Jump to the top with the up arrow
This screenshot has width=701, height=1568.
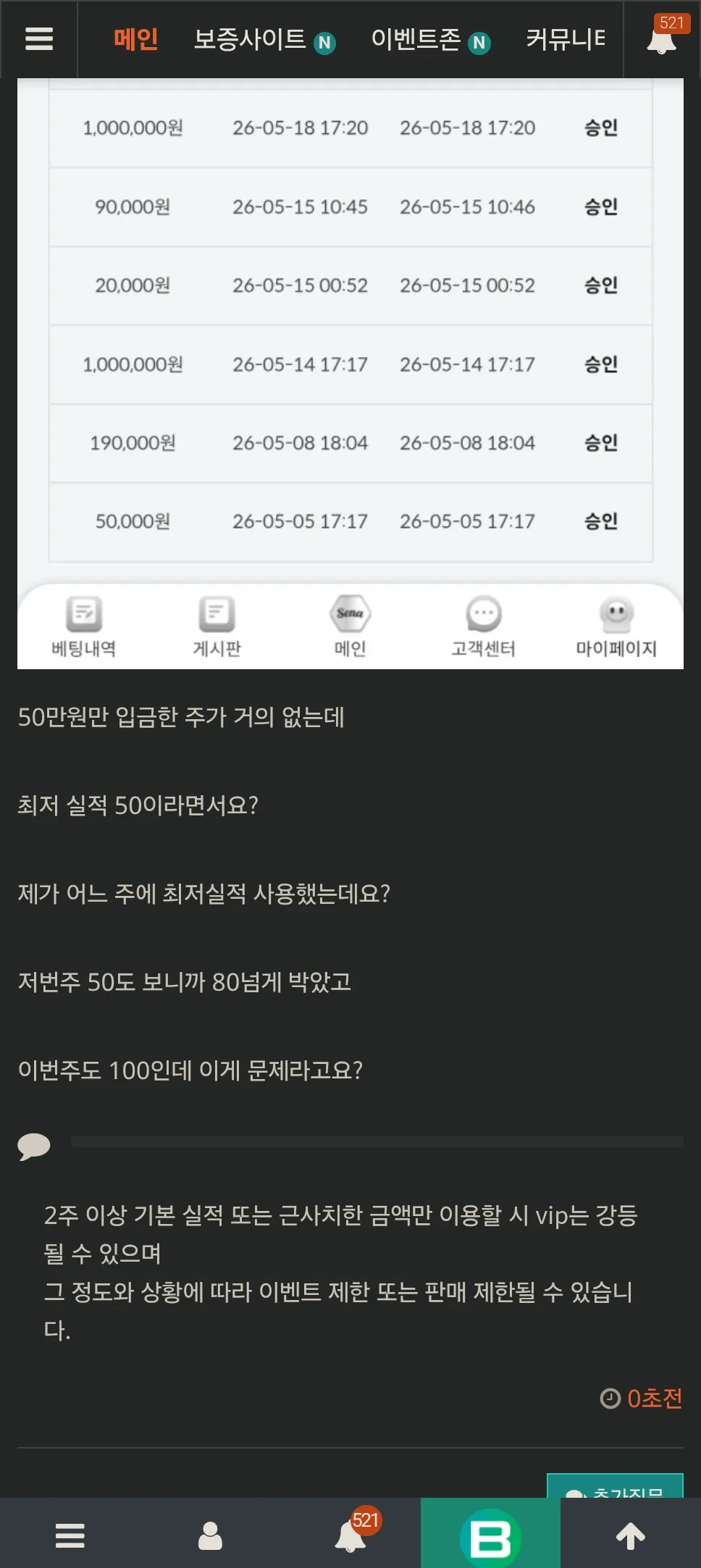point(630,1535)
